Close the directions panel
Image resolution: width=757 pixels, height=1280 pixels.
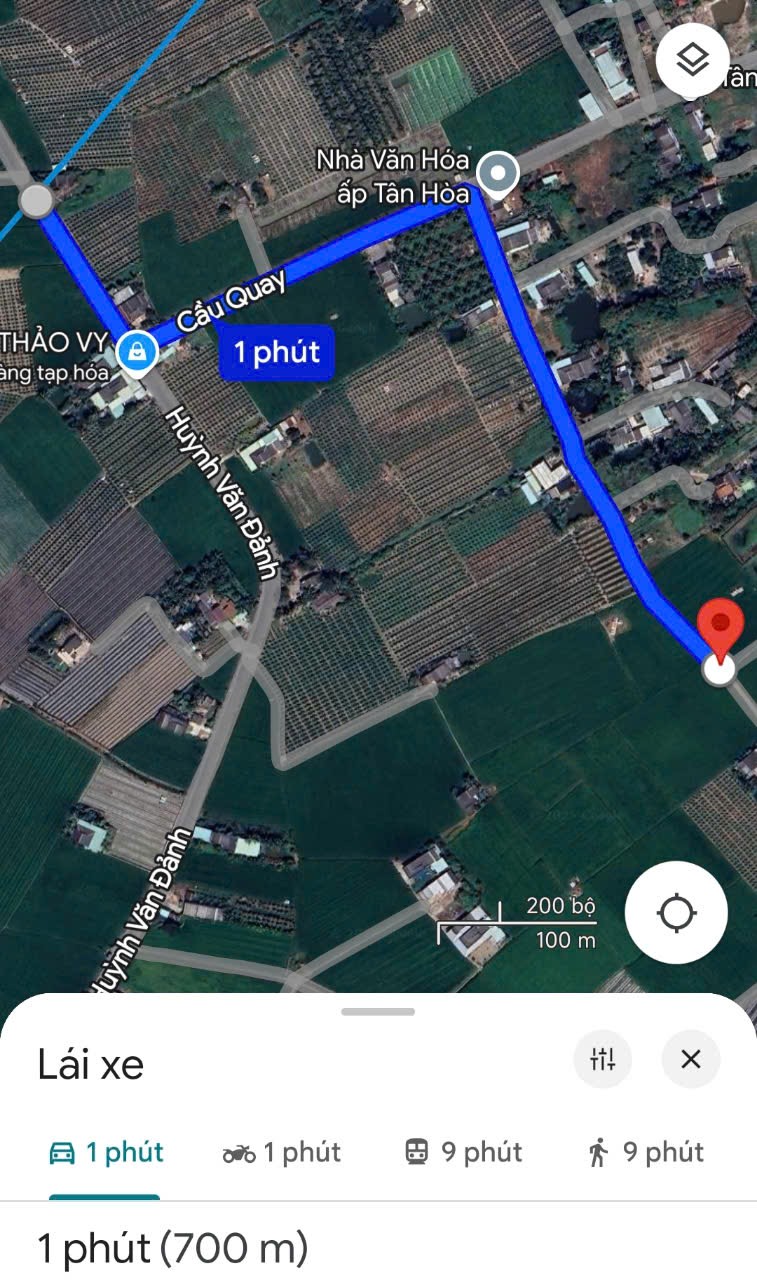coord(691,1059)
